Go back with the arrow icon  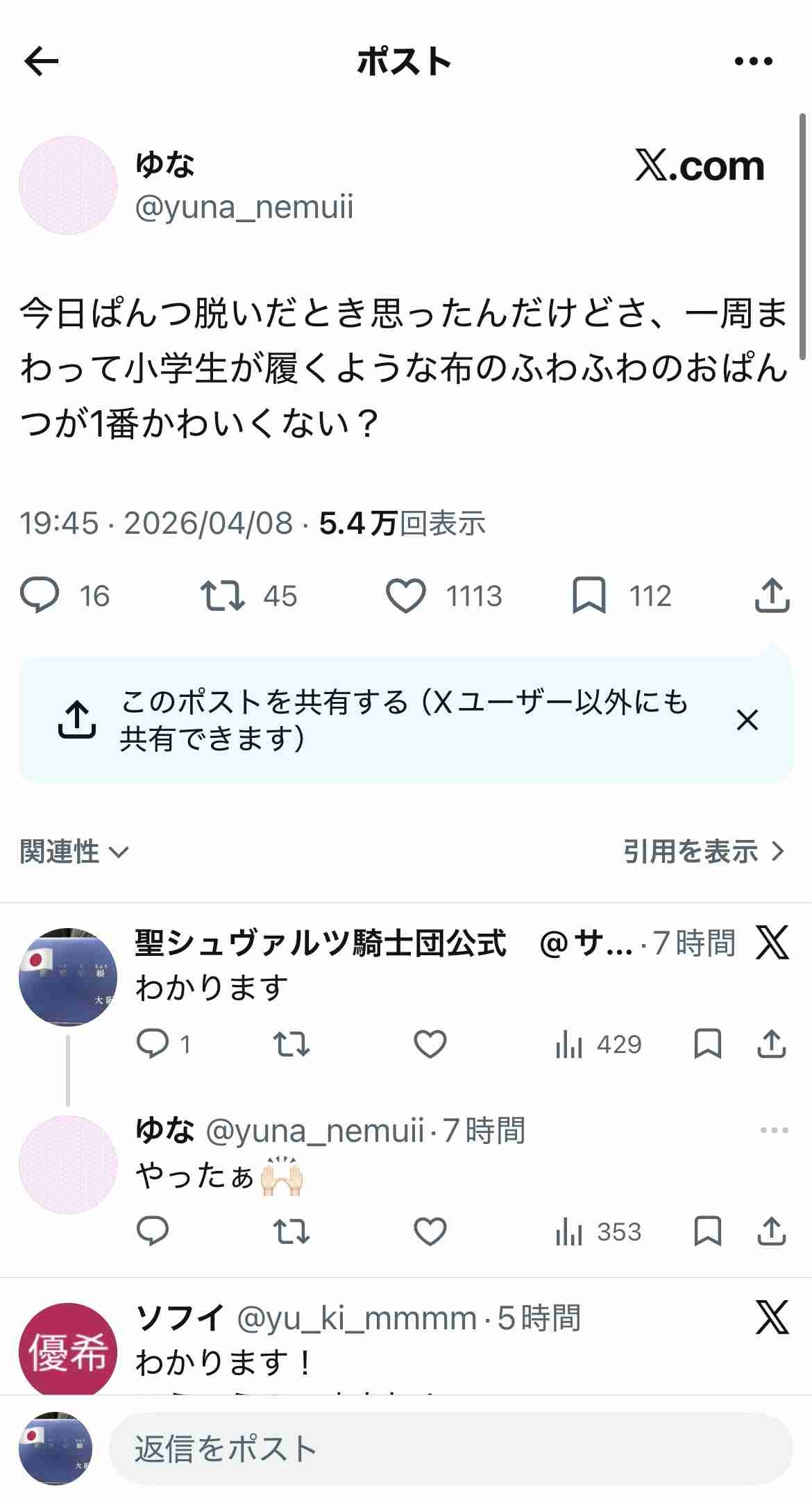pos(42,62)
